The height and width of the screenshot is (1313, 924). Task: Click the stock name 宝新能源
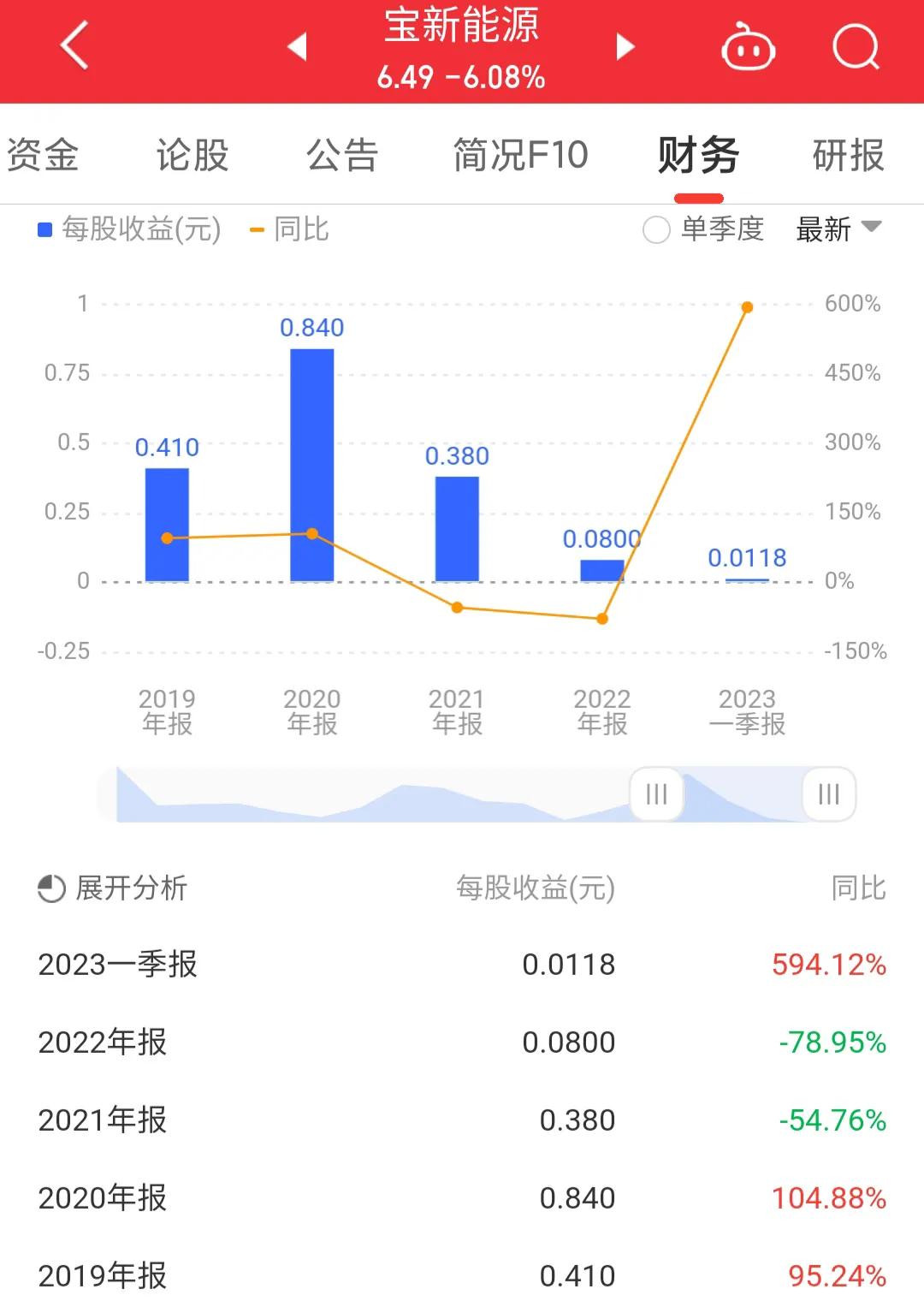coord(461,28)
